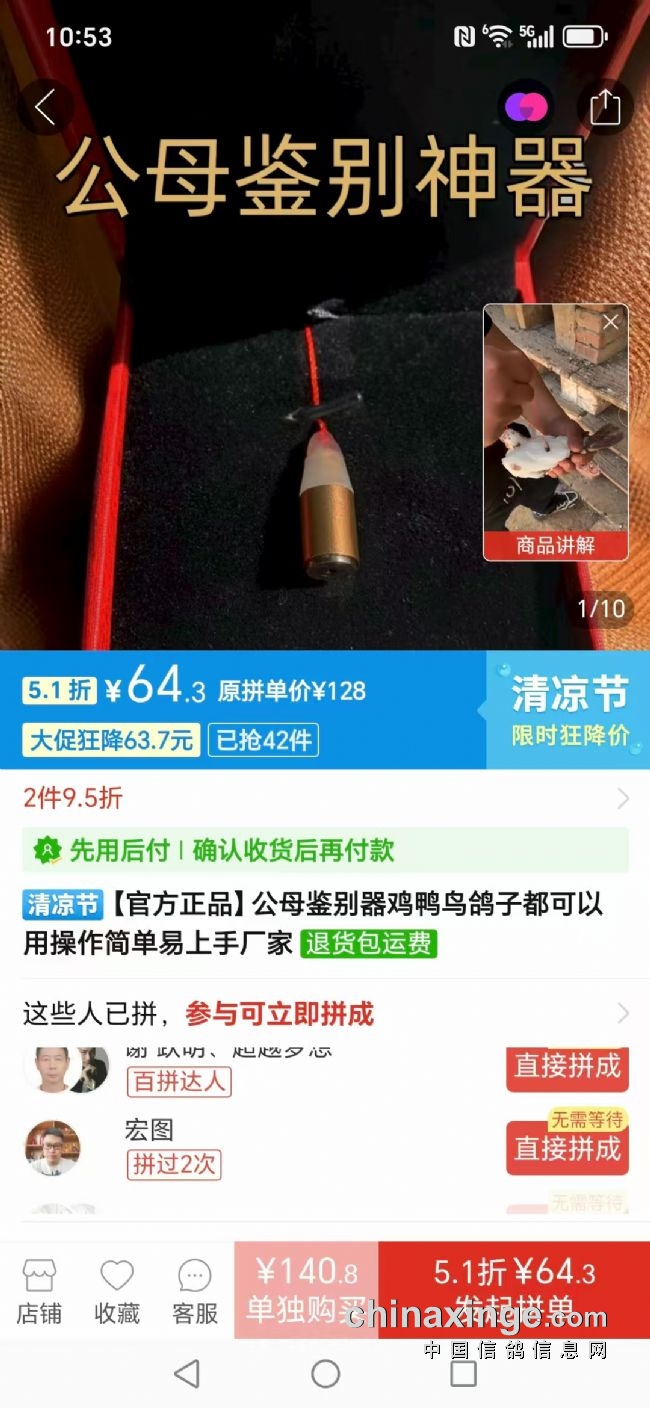Open the 店铺 store page

pyautogui.click(x=39, y=1291)
